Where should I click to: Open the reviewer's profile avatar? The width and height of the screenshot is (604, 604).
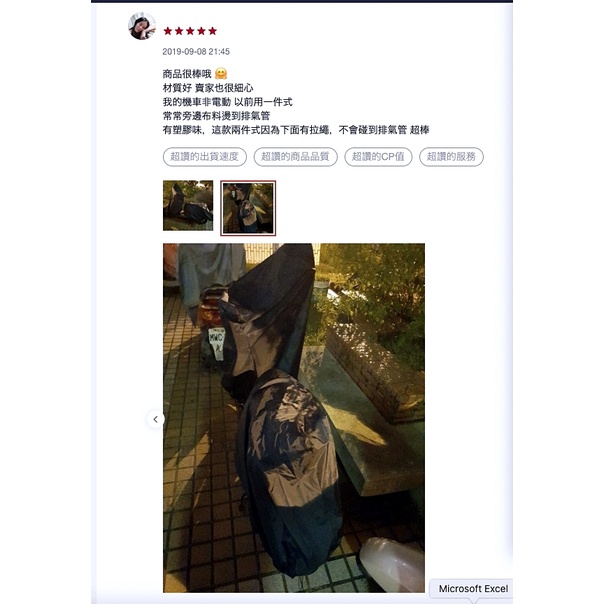pyautogui.click(x=142, y=26)
